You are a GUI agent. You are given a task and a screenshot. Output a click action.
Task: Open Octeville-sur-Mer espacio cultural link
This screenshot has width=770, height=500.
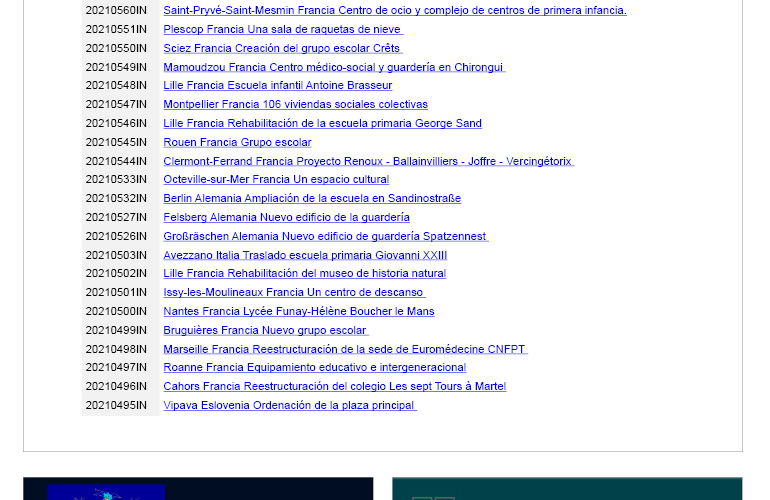coord(276,180)
